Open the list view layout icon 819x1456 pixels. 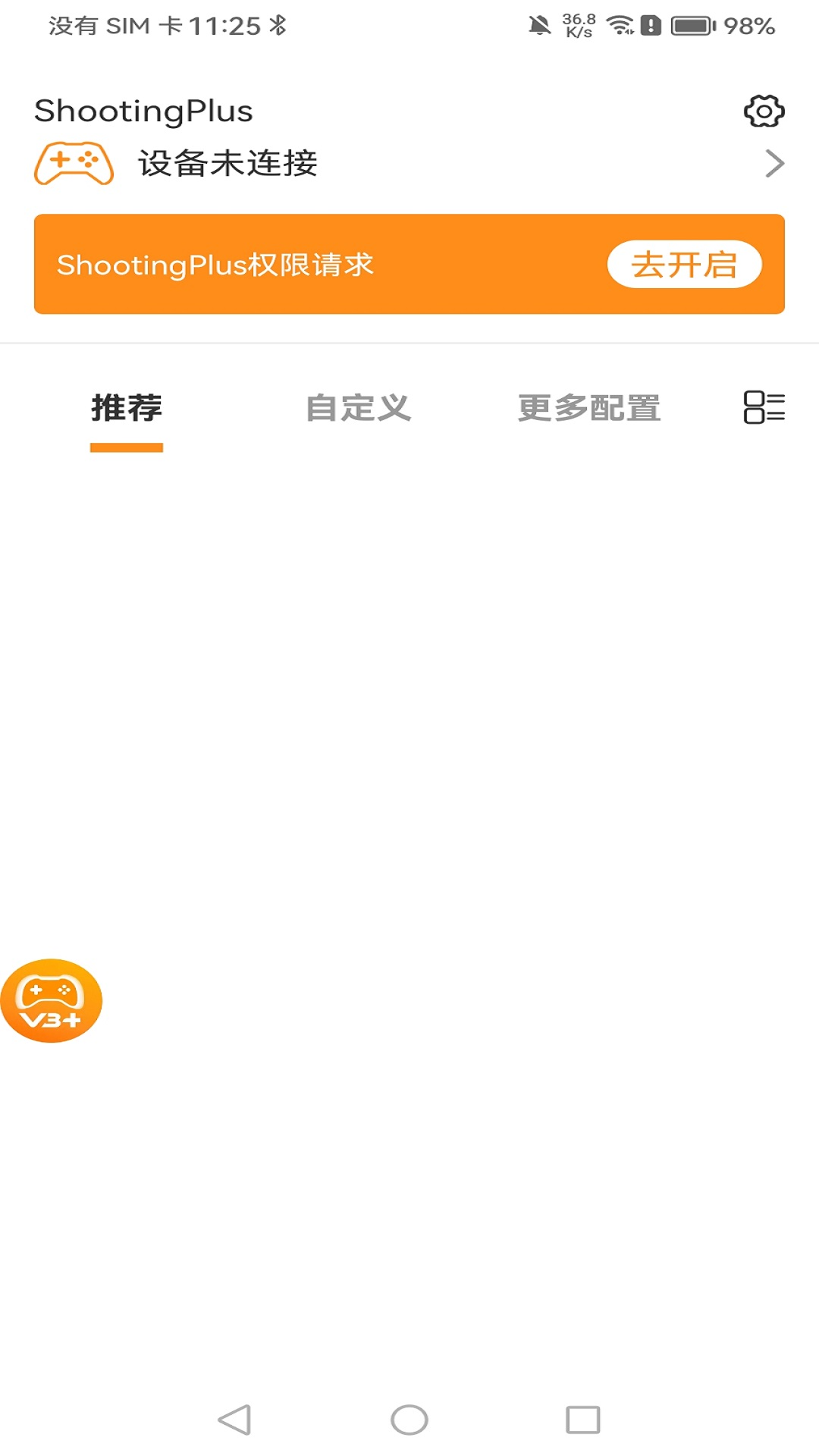pos(764,407)
